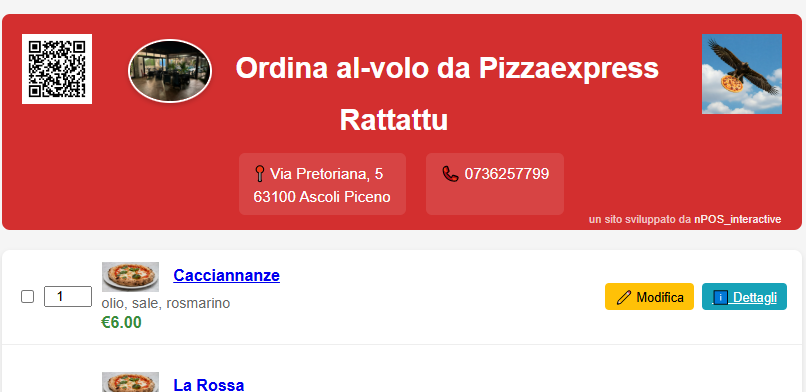
Task: Tap Modifica for Cacciannanze
Action: pyautogui.click(x=649, y=296)
